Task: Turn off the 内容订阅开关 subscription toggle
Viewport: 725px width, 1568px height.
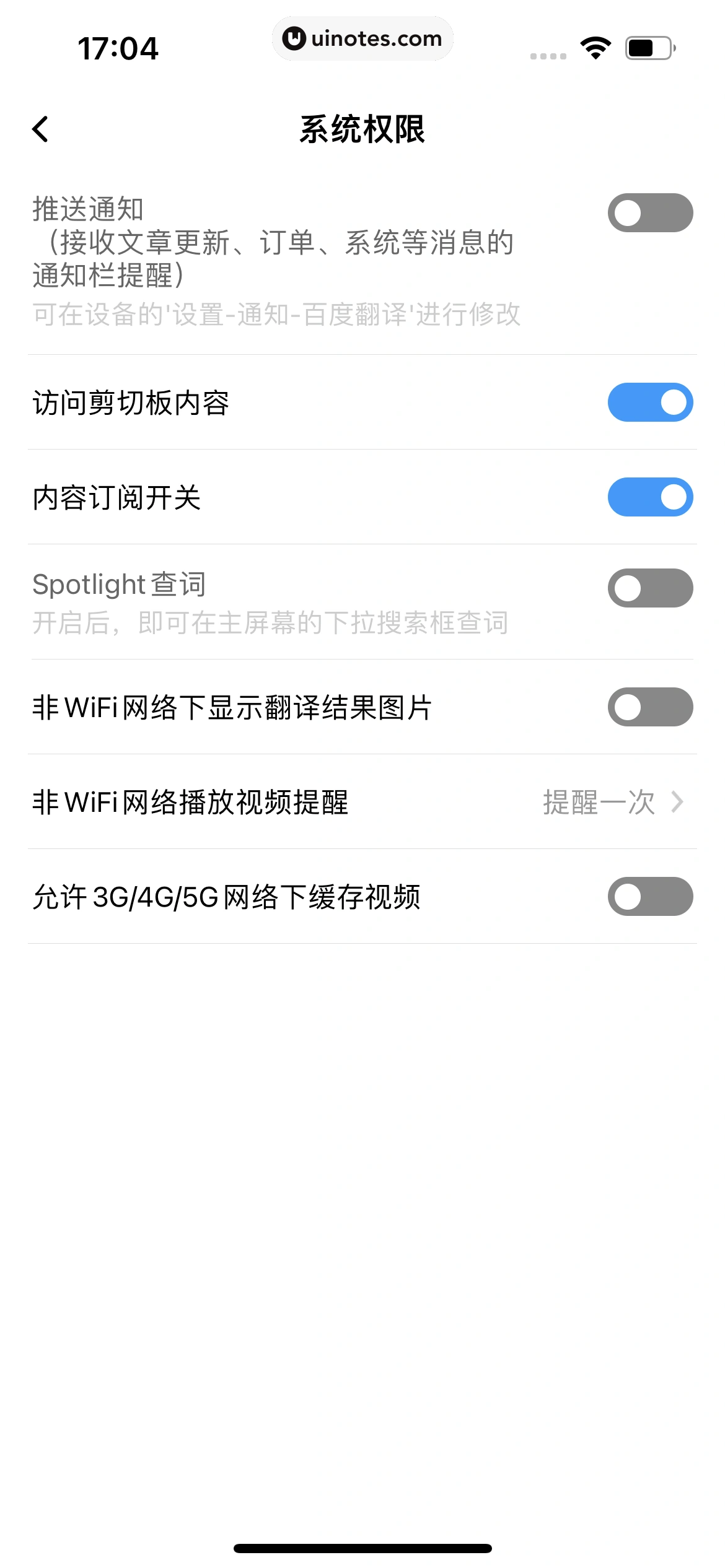Action: [649, 496]
